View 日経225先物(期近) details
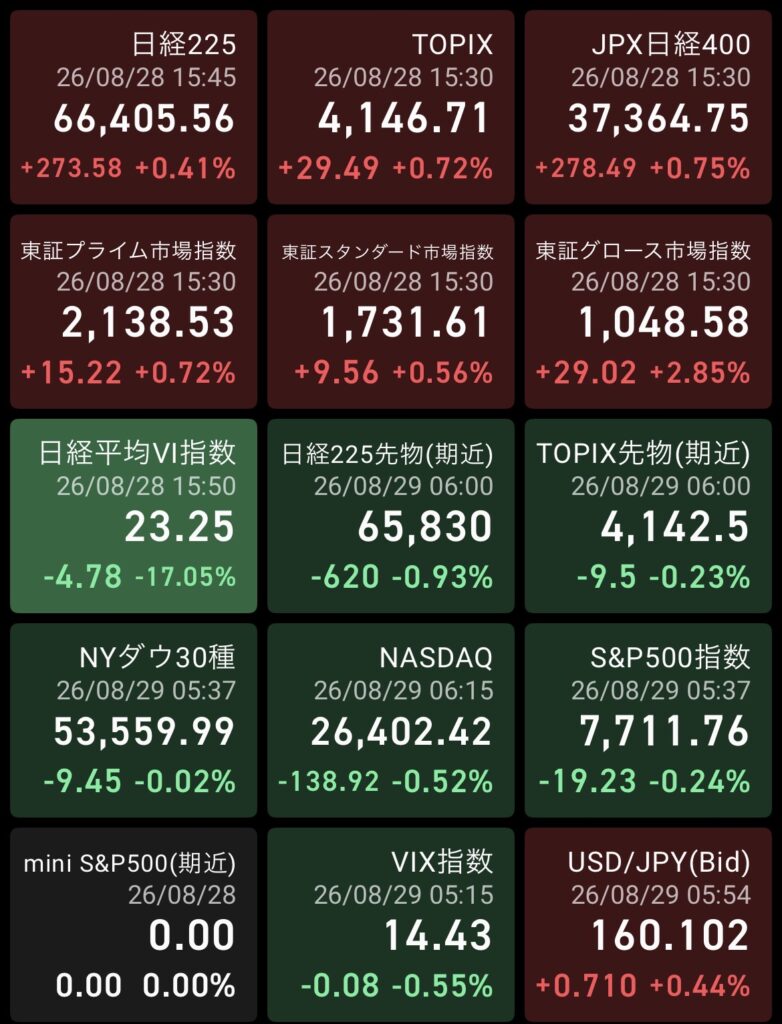The height and width of the screenshot is (1024, 782). click(x=391, y=516)
